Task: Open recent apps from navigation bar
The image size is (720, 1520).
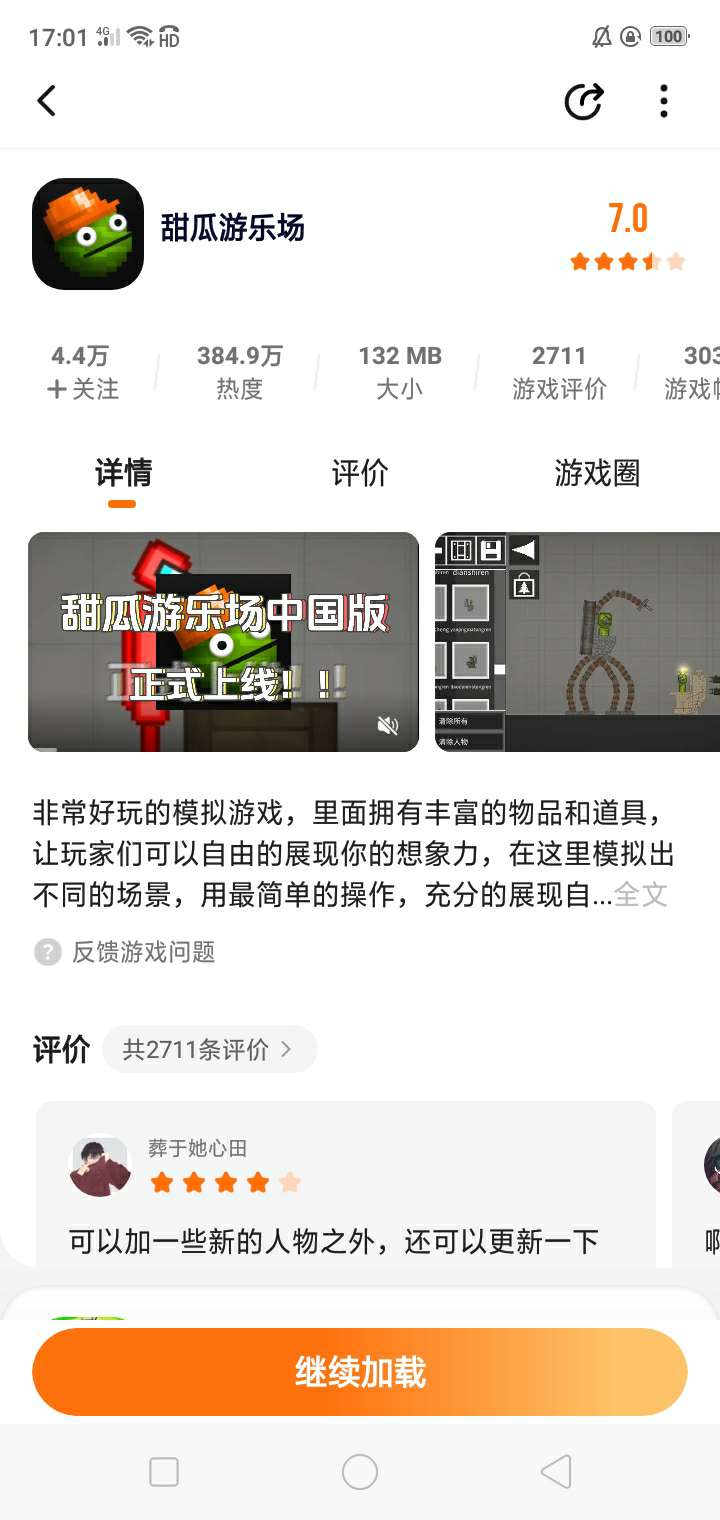Action: click(x=164, y=1472)
